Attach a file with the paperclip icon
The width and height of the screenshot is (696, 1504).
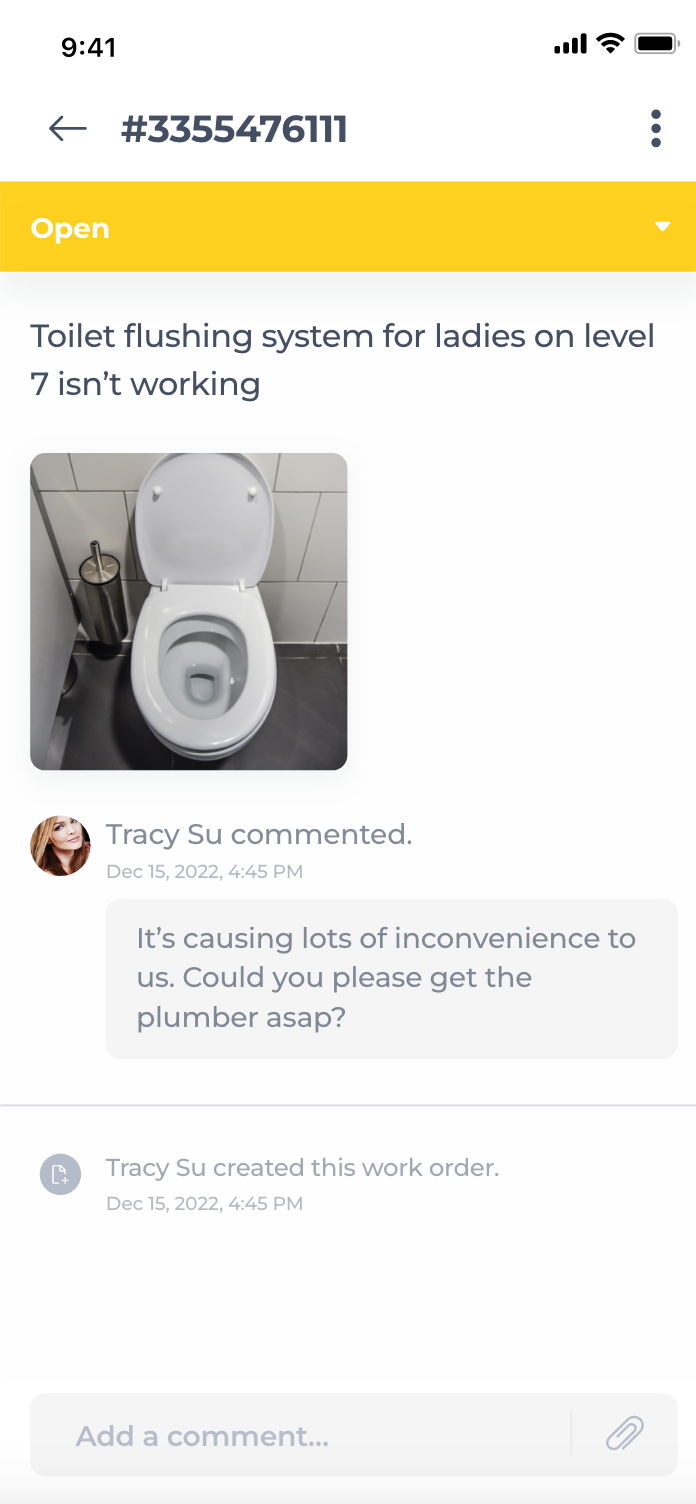(625, 1434)
